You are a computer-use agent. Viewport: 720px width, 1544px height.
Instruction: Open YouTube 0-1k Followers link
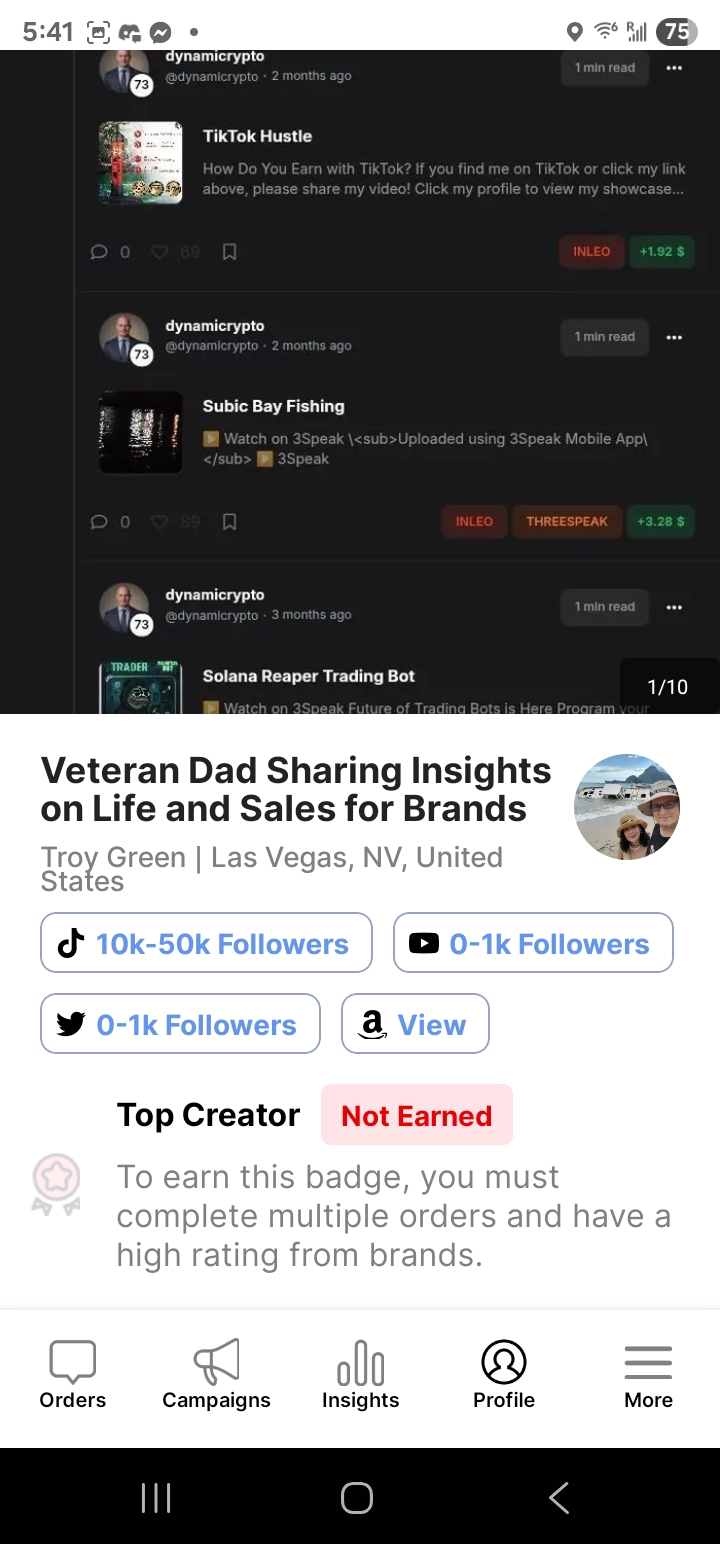tap(533, 943)
